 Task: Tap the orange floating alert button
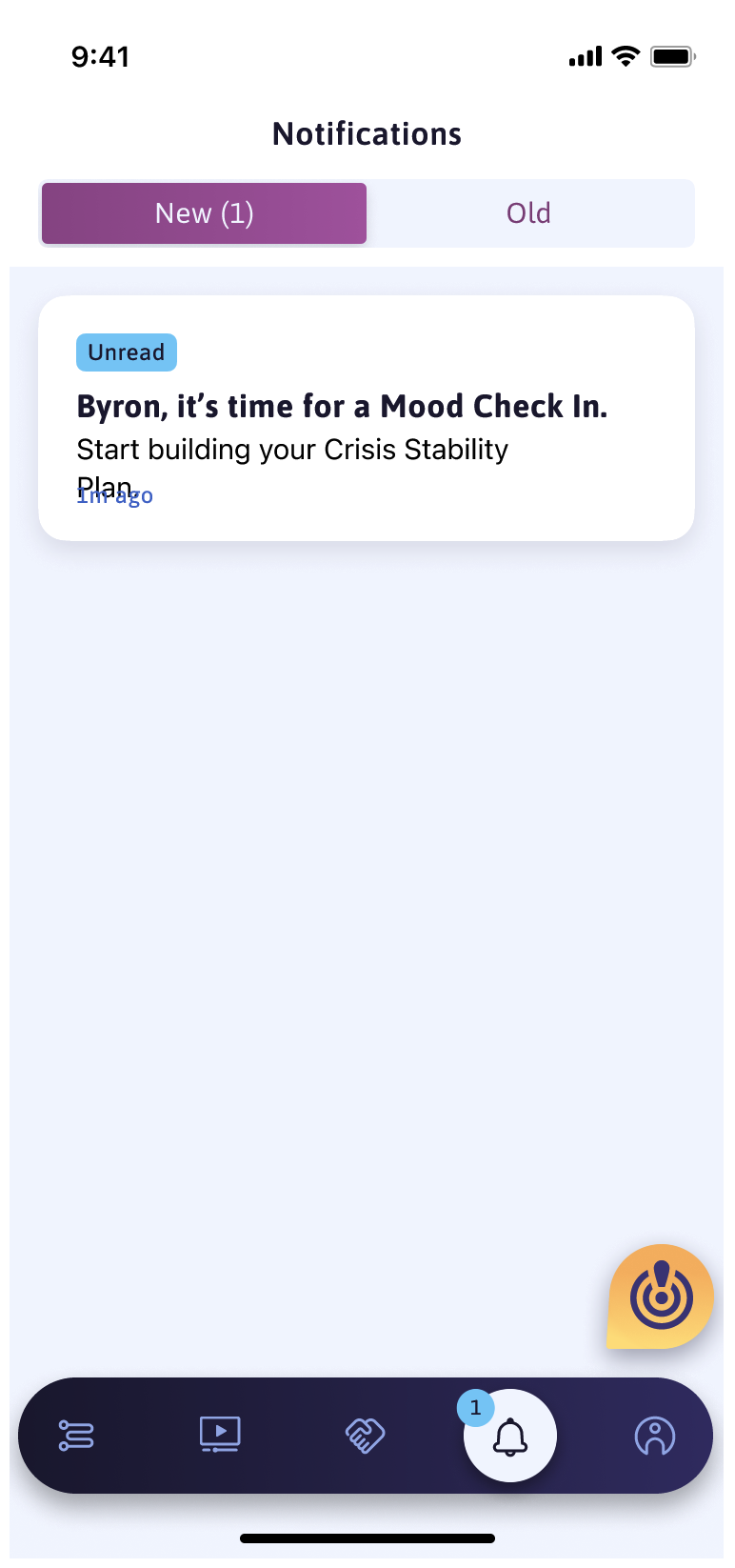coord(660,1297)
